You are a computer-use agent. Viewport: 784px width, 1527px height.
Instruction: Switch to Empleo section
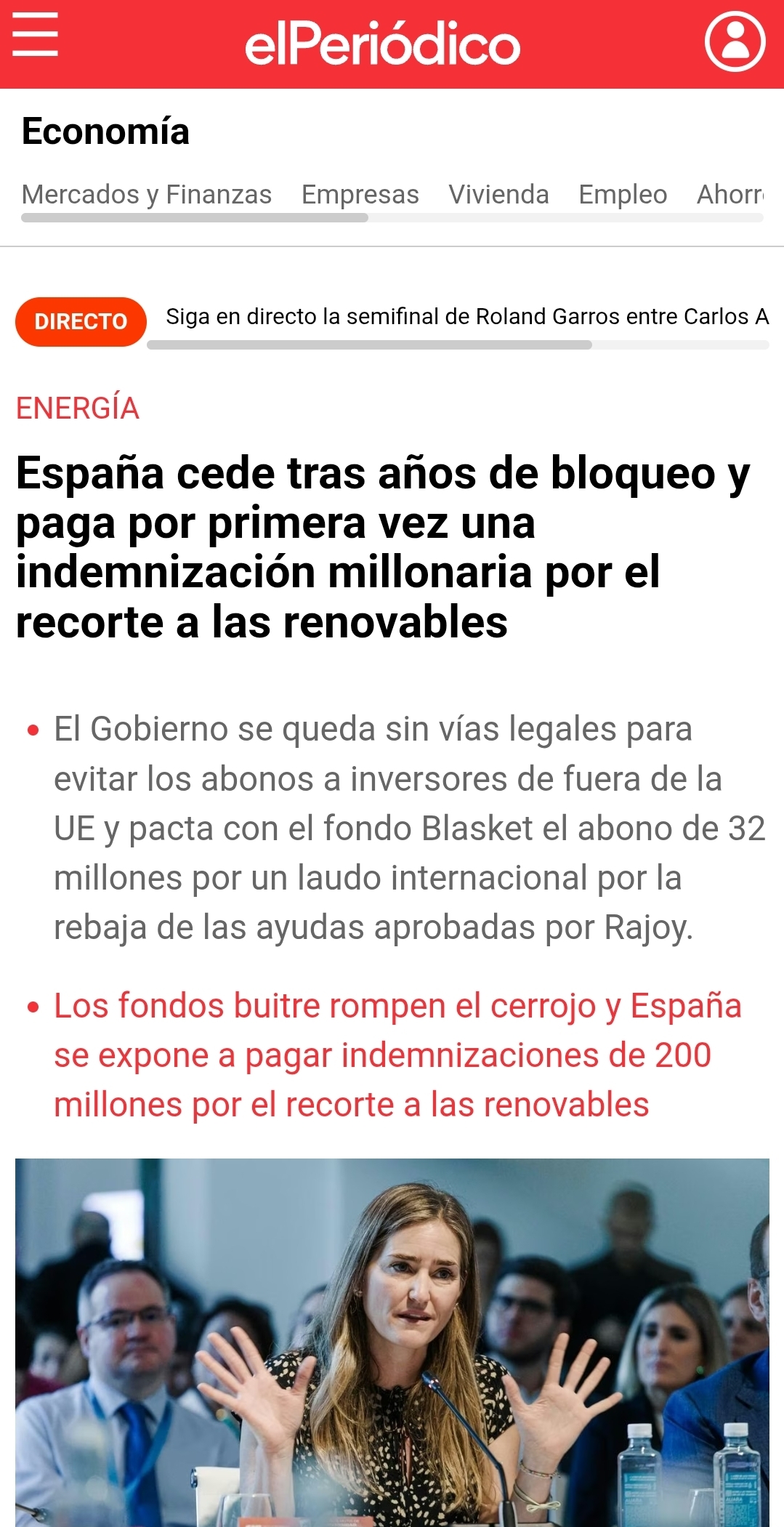pos(623,194)
